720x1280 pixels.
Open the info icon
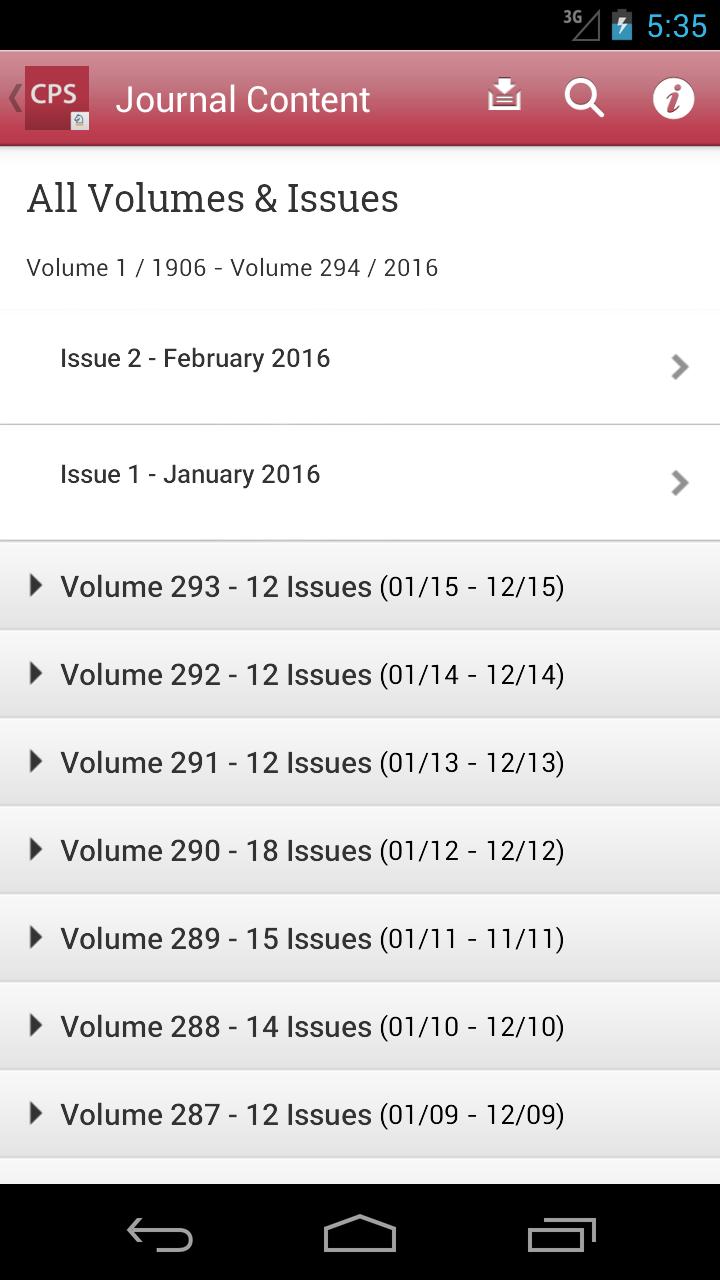[x=673, y=98]
